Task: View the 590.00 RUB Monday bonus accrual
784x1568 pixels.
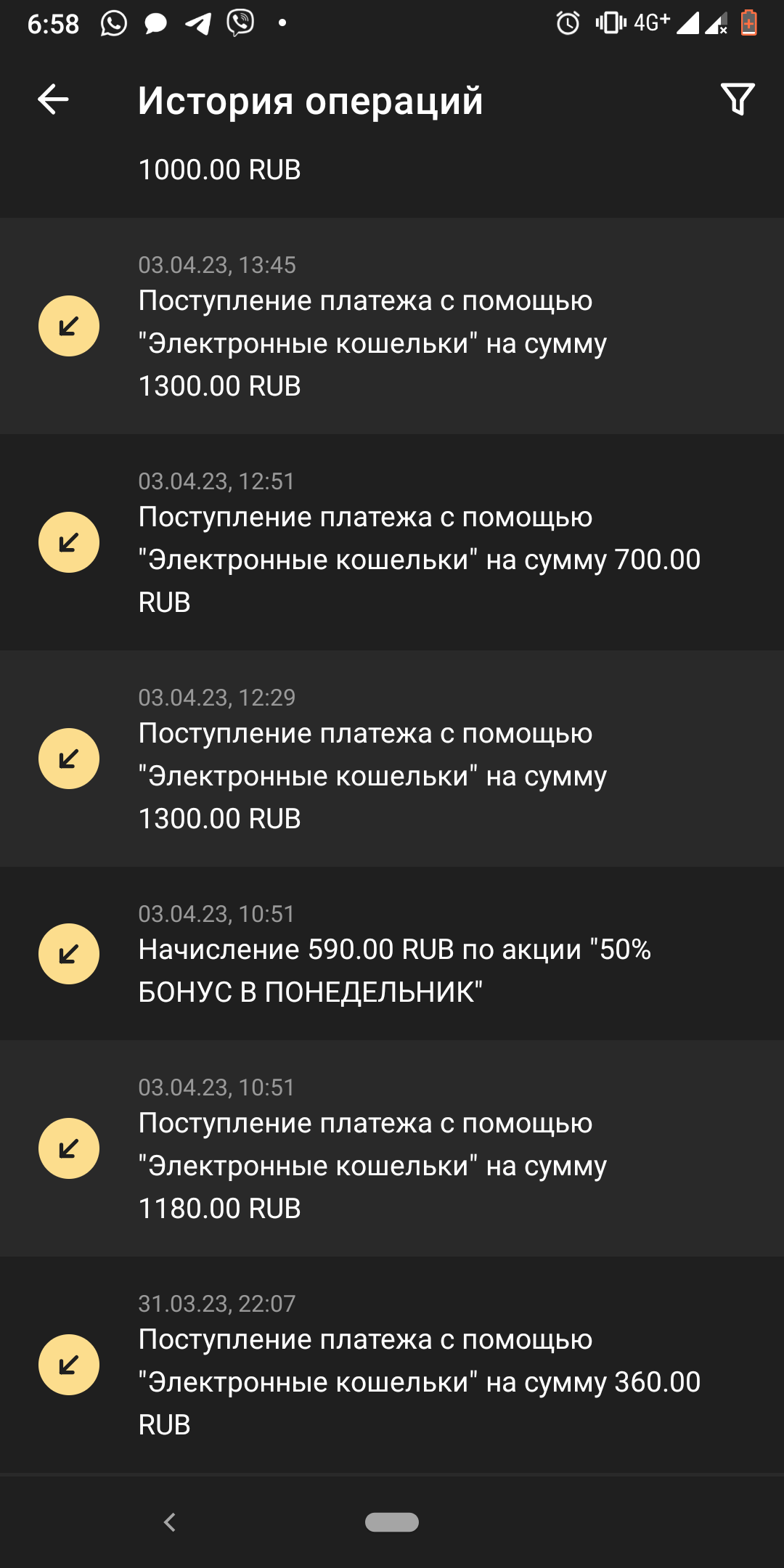Action: point(392,954)
